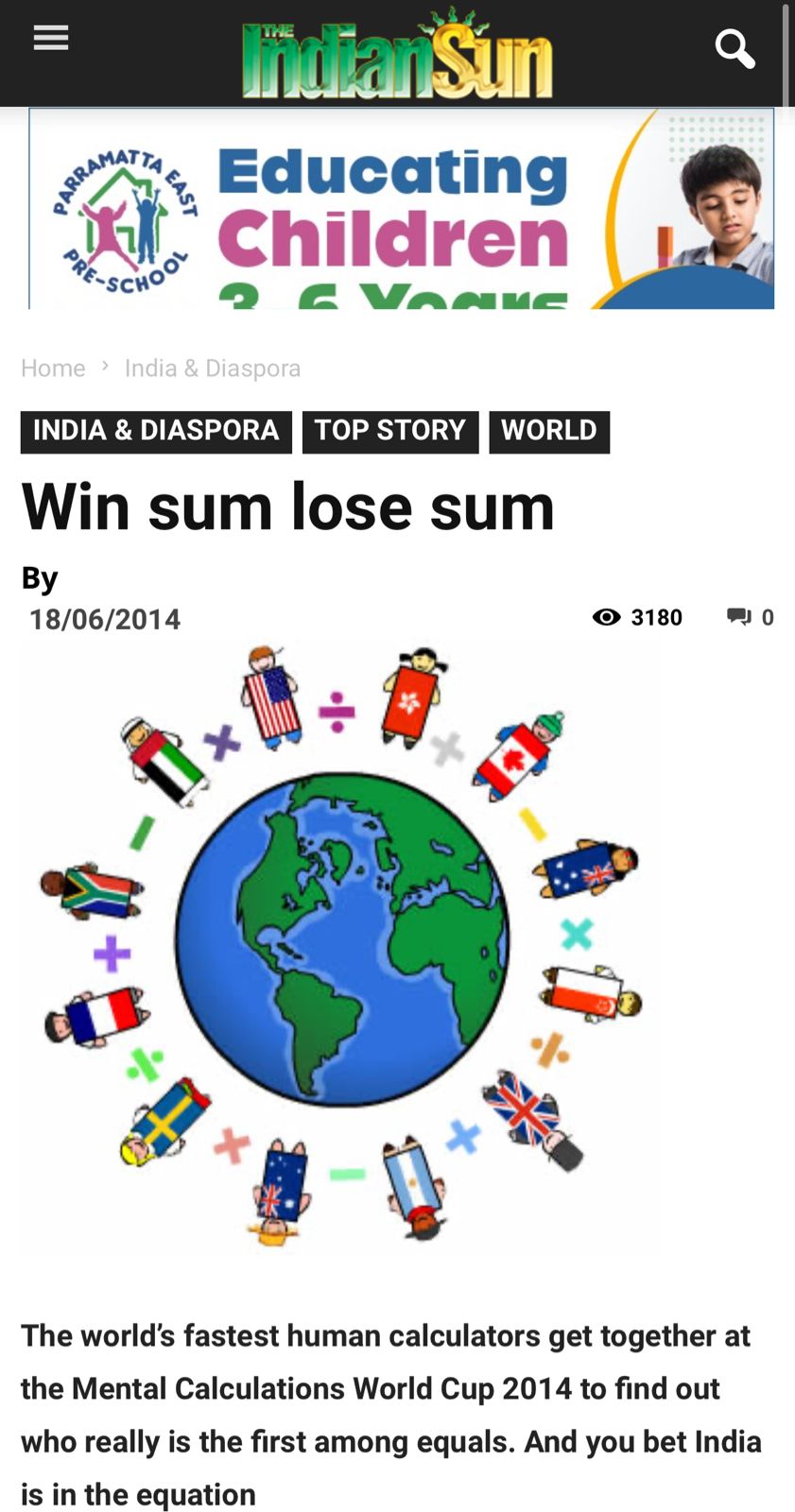
Task: Open the hamburger navigation menu
Action: (51, 39)
